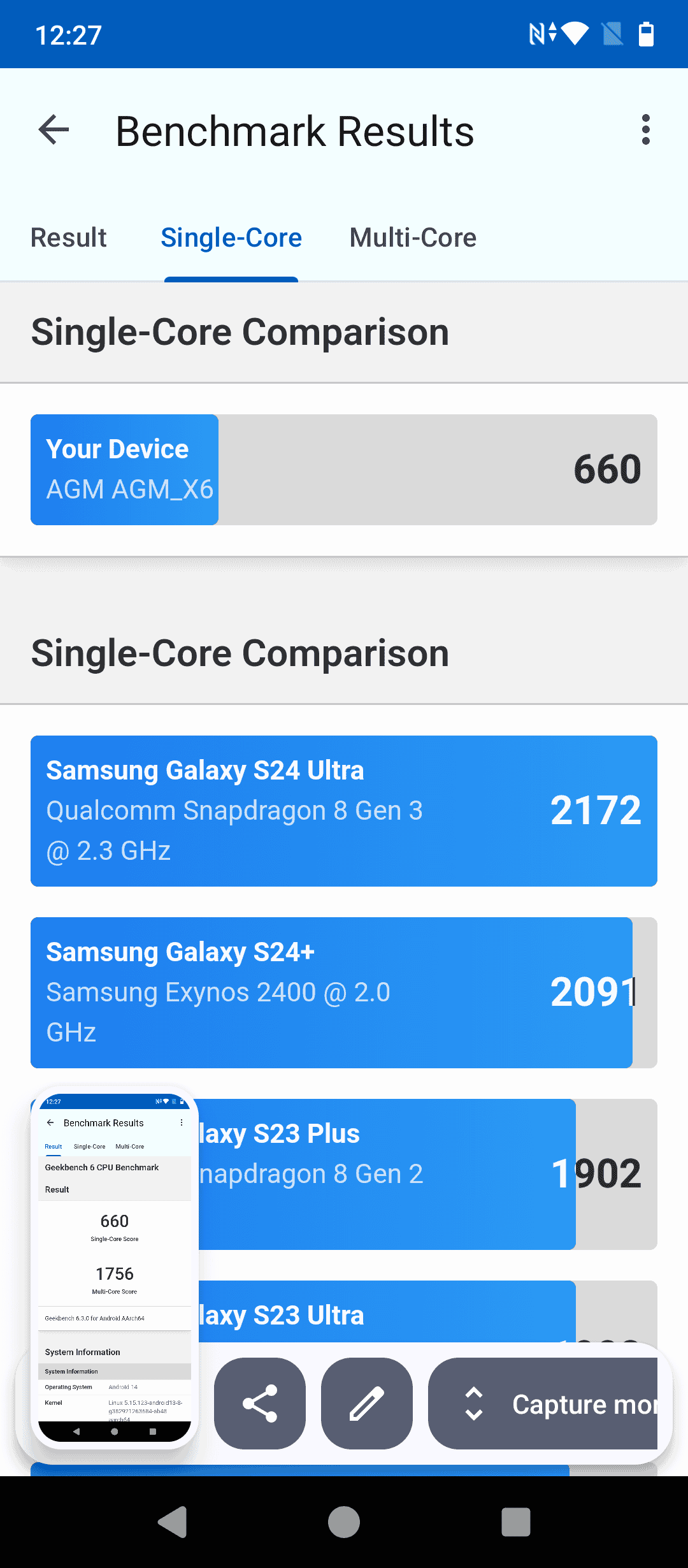
Task: Tap Capture more to extend screenshot
Action: pyautogui.click(x=543, y=1404)
